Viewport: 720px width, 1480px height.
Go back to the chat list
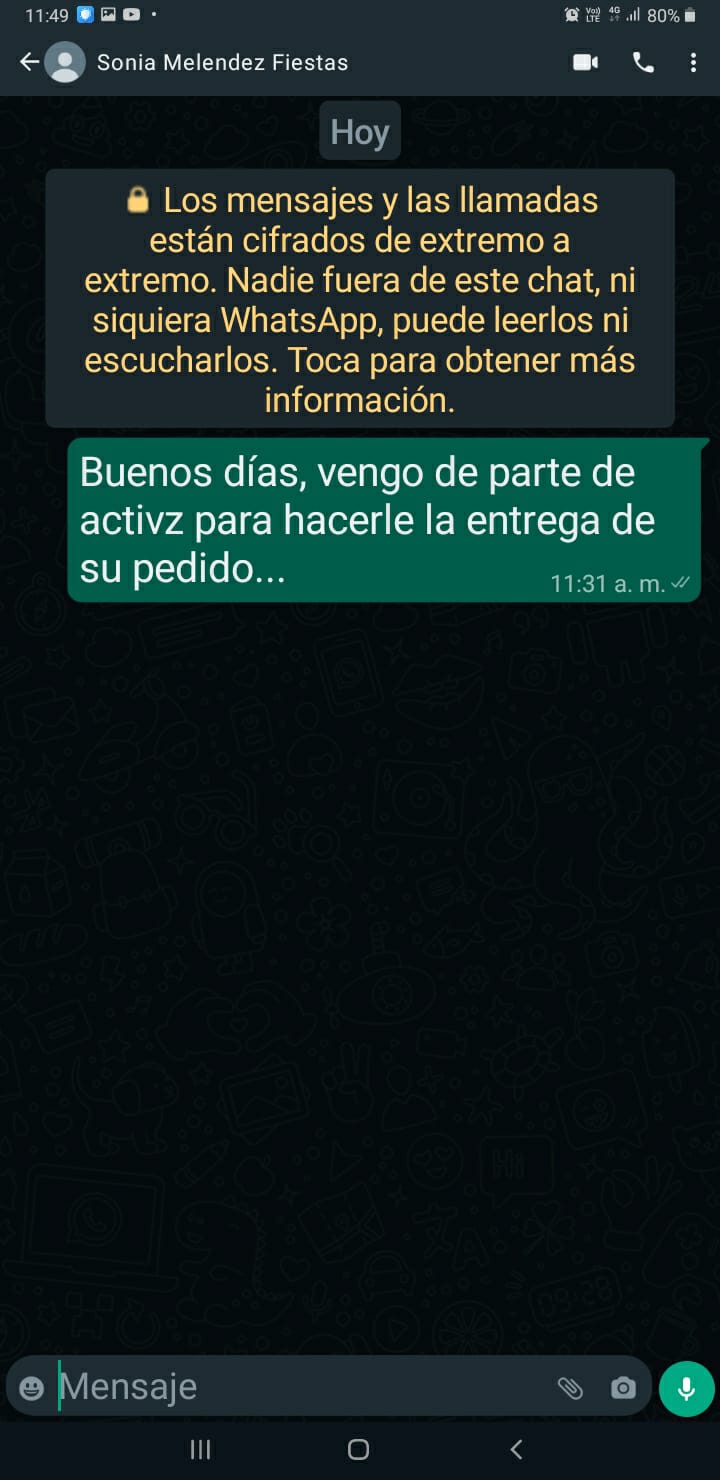pos(30,62)
